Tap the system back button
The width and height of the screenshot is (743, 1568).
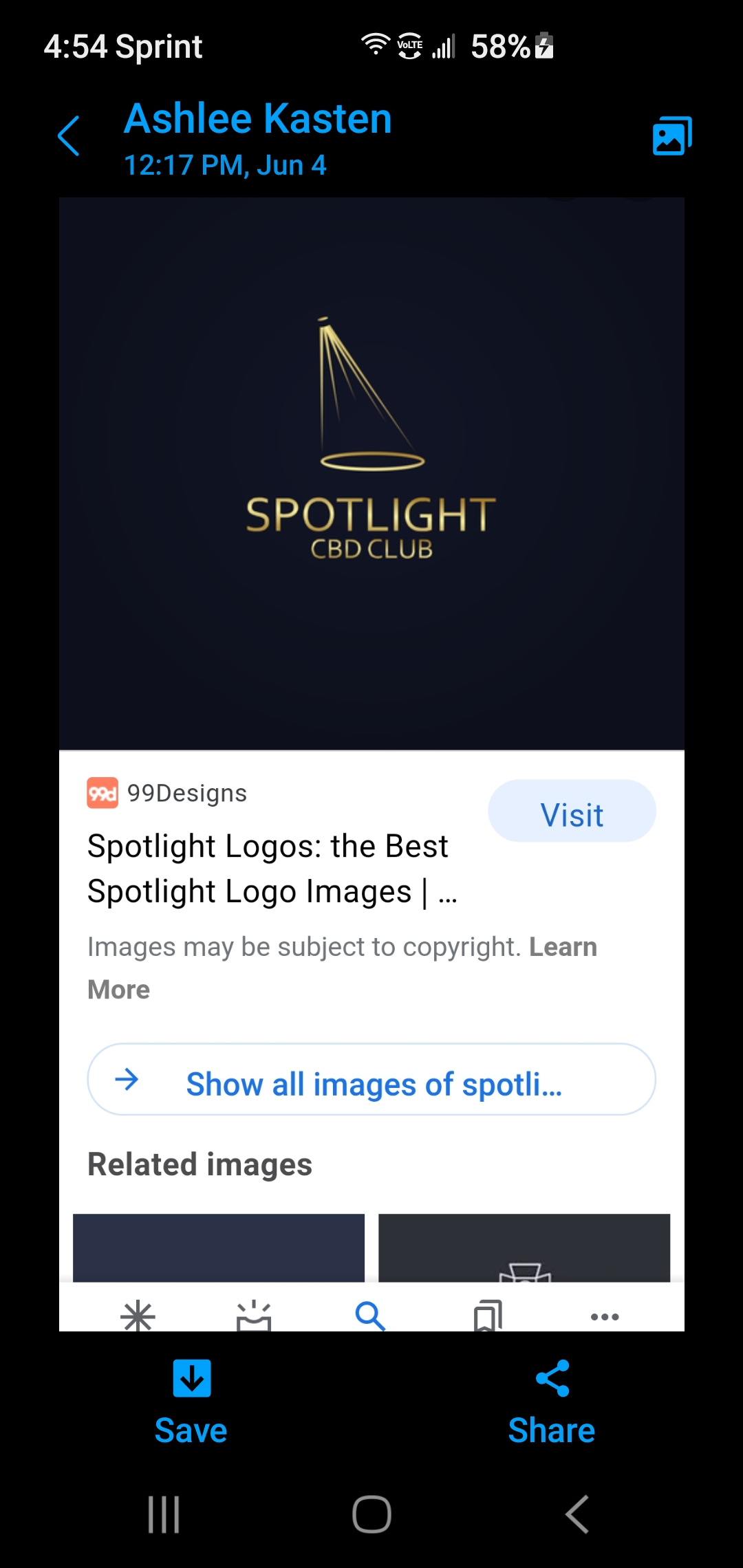pos(577,1514)
